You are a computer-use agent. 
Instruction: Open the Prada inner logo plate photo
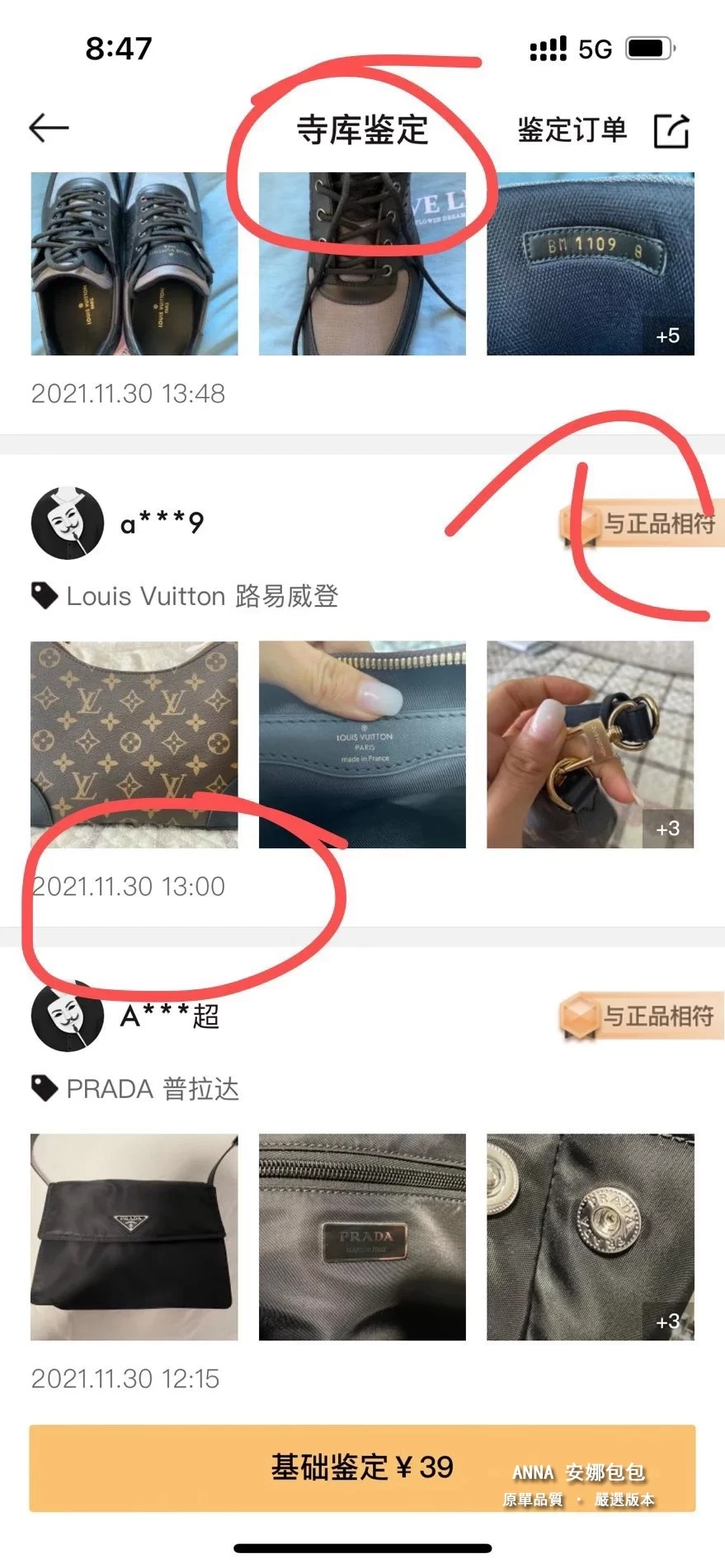click(x=362, y=1237)
